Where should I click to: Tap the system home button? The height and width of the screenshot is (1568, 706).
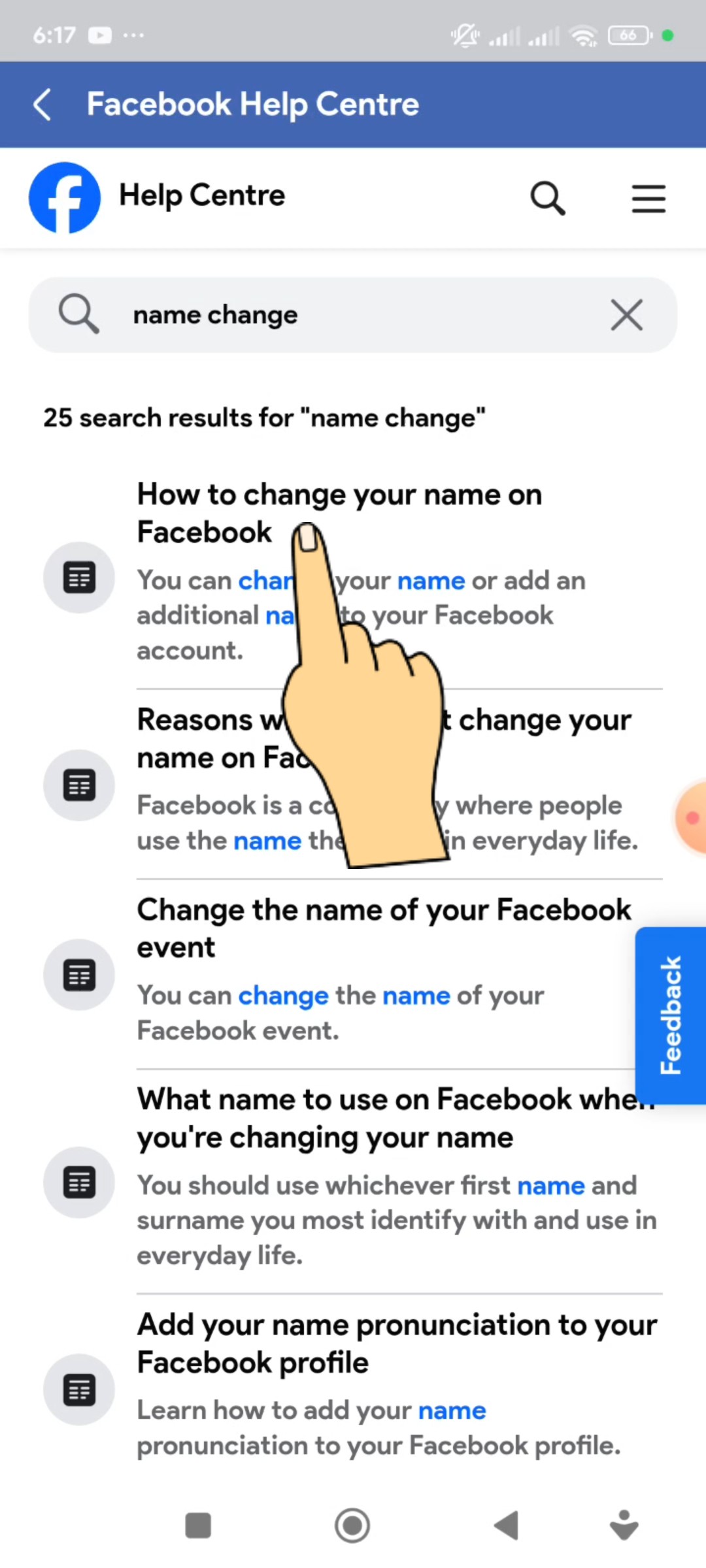click(x=352, y=1526)
